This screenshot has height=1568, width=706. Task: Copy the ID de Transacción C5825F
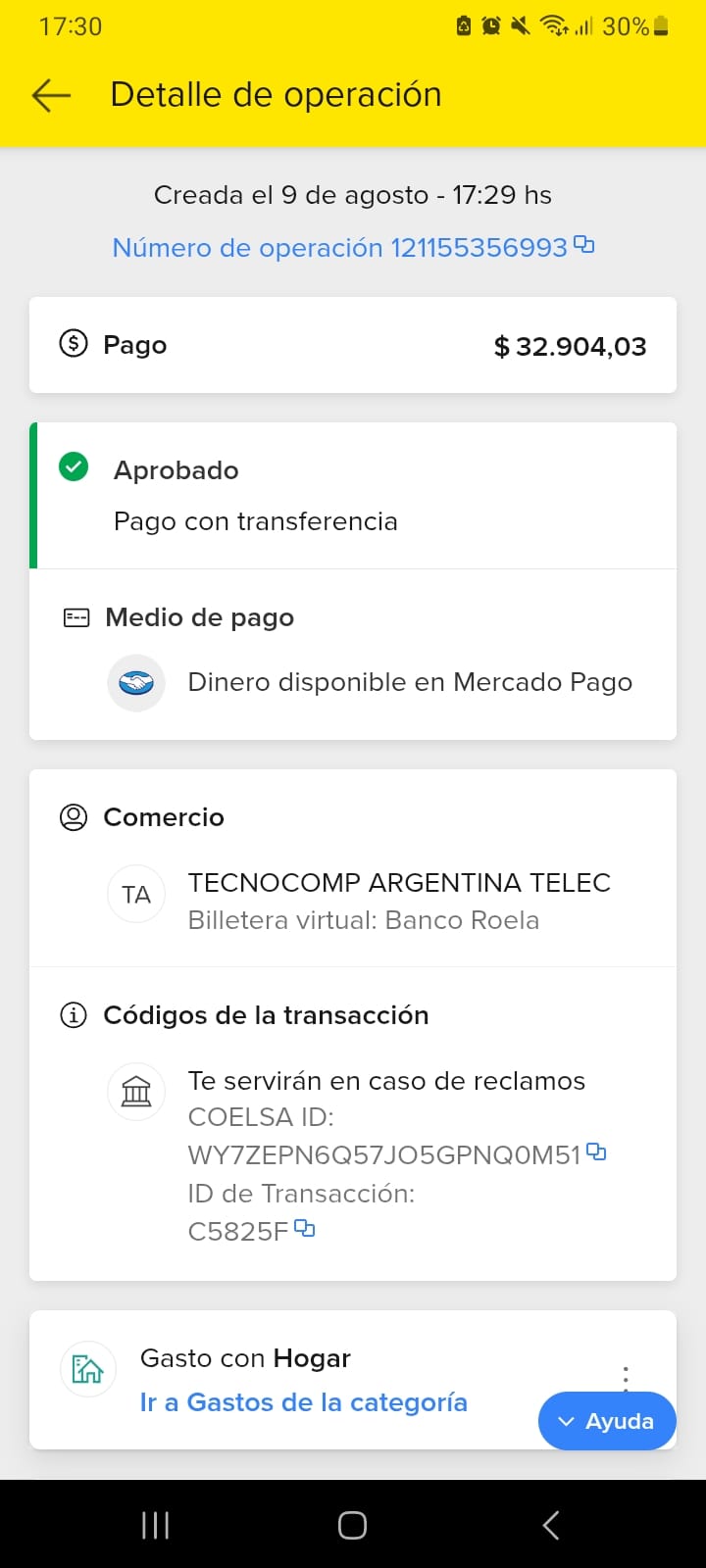coord(305,1228)
